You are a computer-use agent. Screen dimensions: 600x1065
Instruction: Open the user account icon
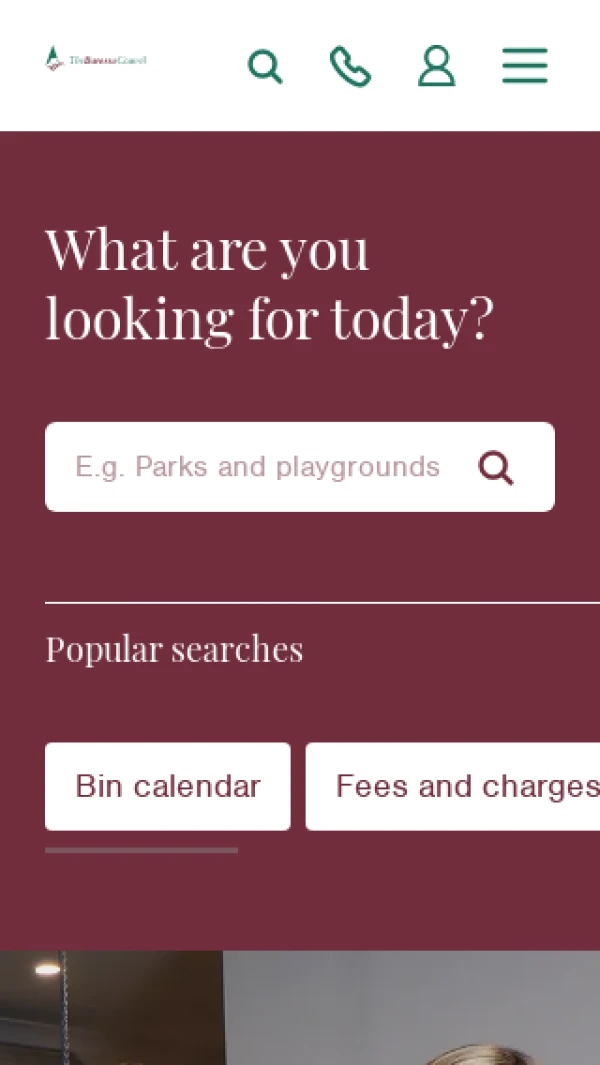pyautogui.click(x=436, y=67)
